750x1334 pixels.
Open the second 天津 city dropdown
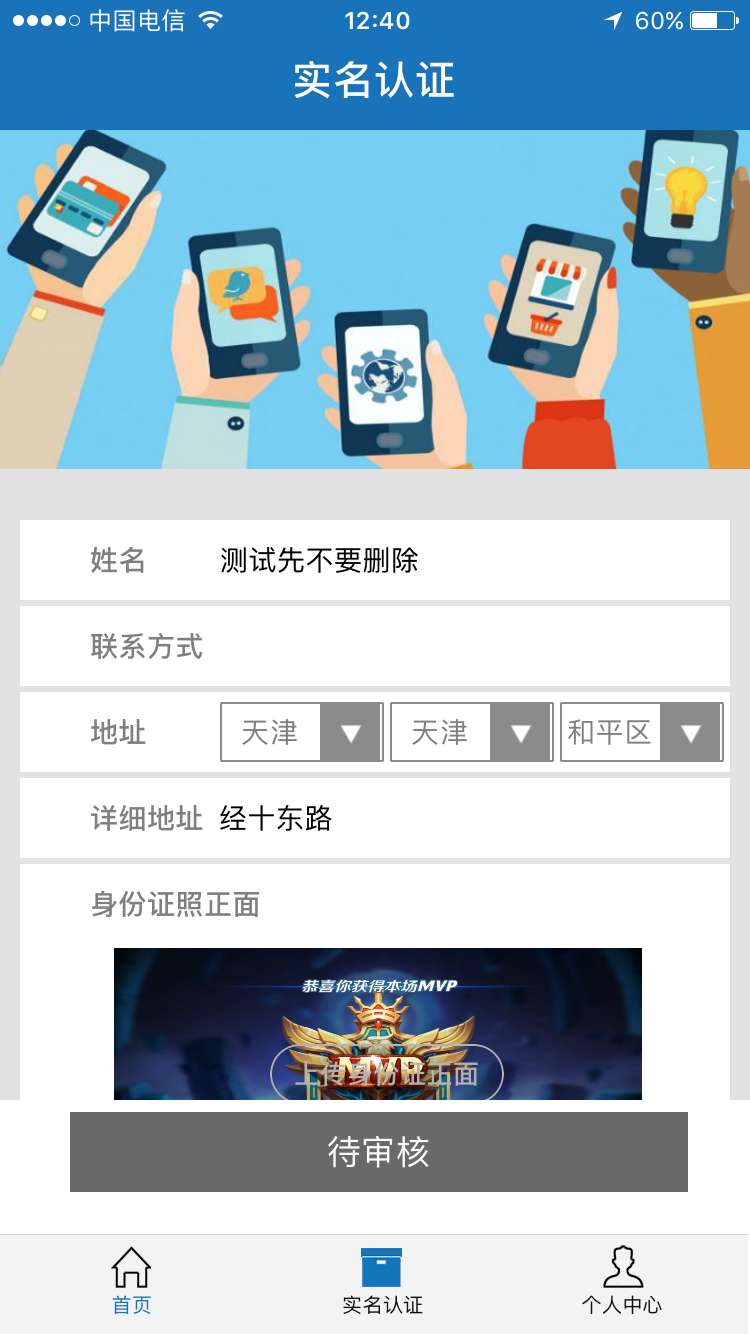click(x=471, y=732)
